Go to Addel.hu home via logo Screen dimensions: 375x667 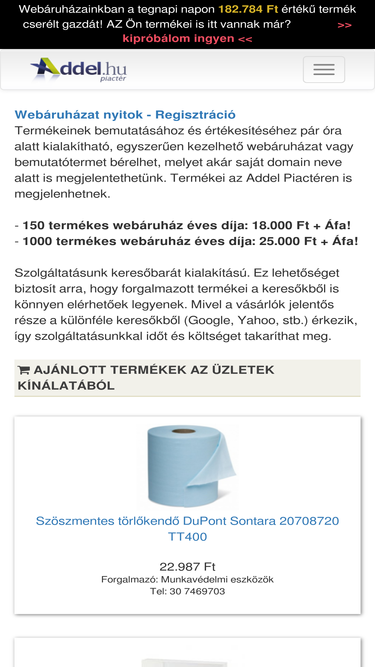coord(79,69)
